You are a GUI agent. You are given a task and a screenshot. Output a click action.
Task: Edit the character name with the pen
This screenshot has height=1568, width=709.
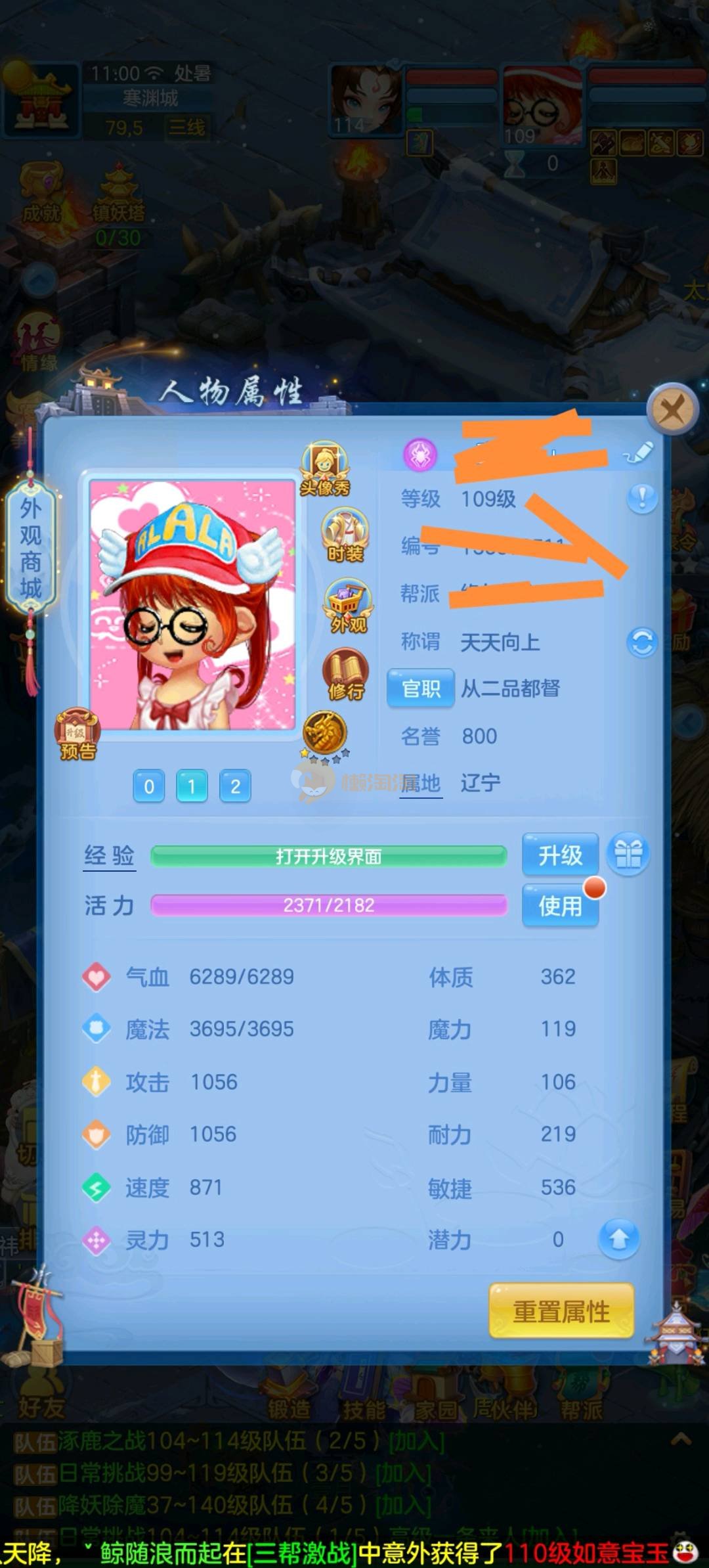[x=639, y=453]
